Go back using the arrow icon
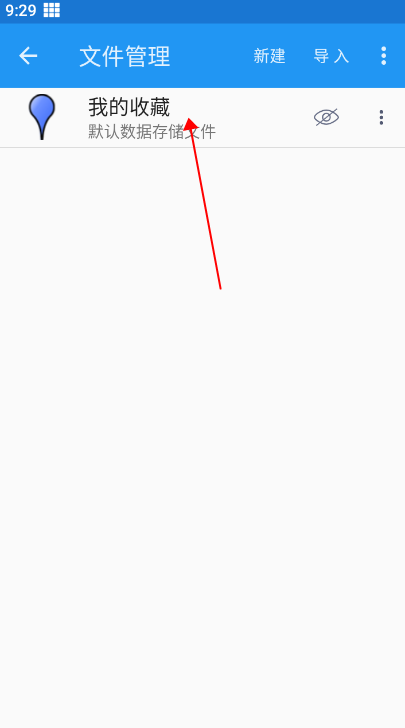 click(28, 56)
